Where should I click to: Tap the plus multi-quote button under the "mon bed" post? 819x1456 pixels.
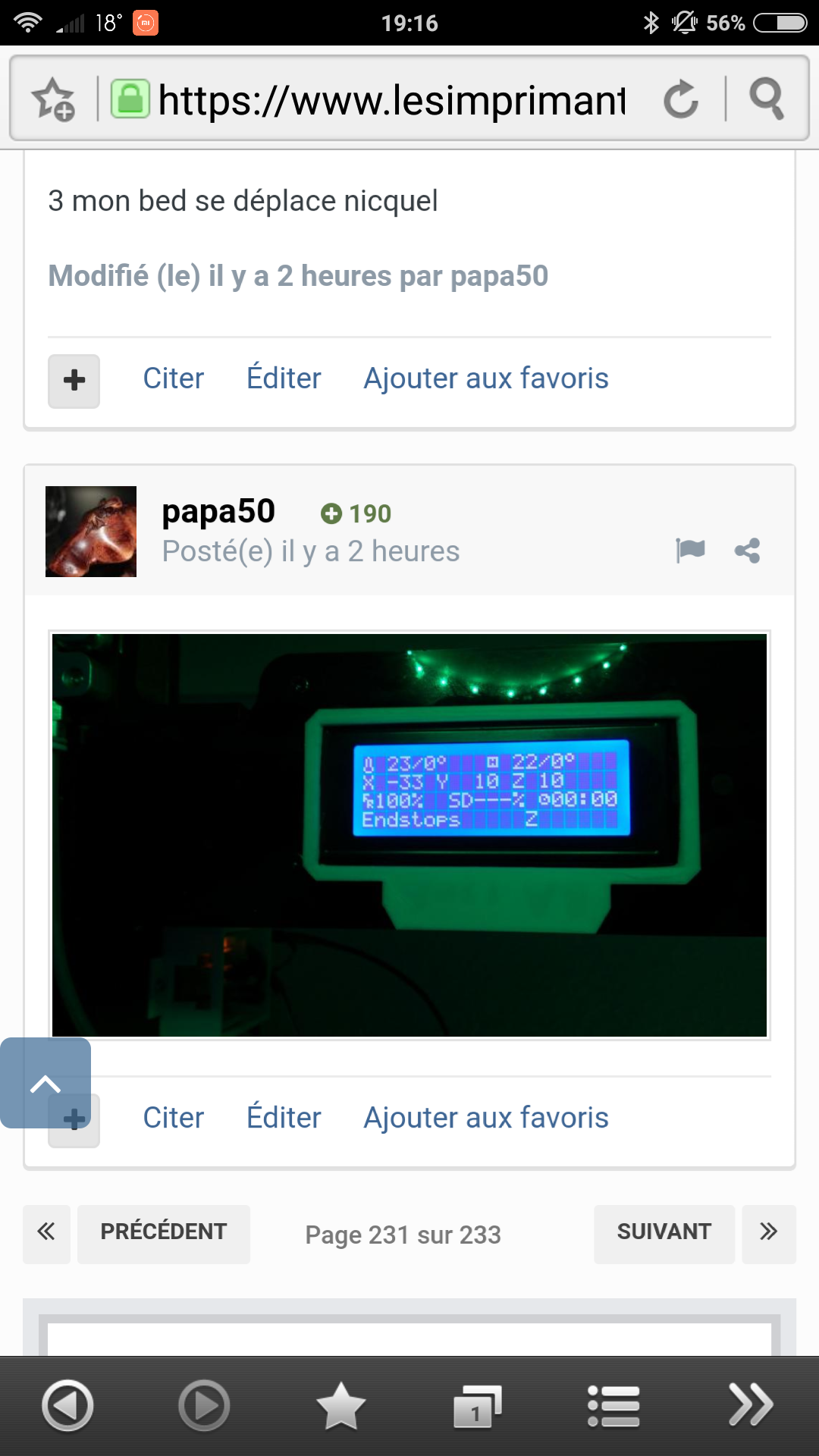(x=74, y=381)
